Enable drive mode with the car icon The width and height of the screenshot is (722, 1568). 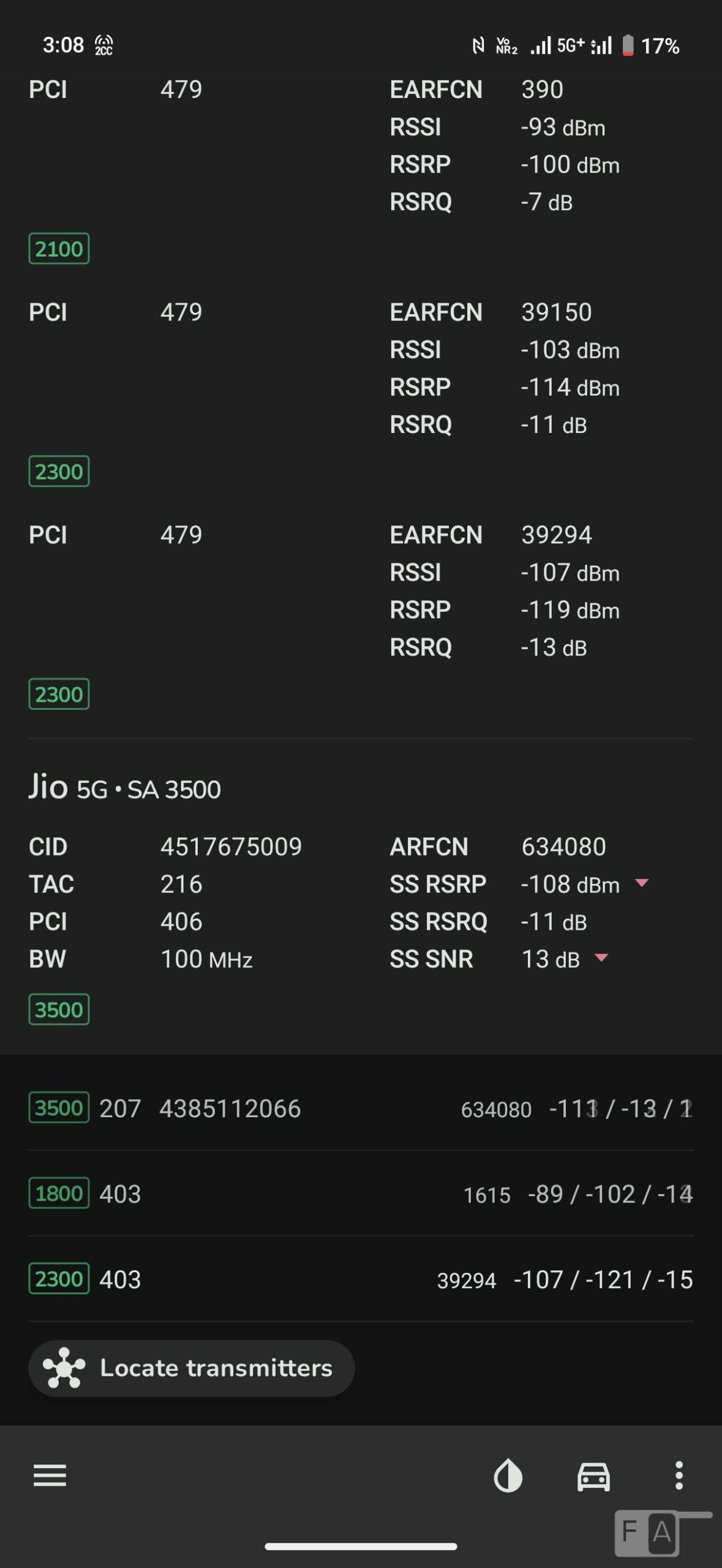coord(593,1476)
